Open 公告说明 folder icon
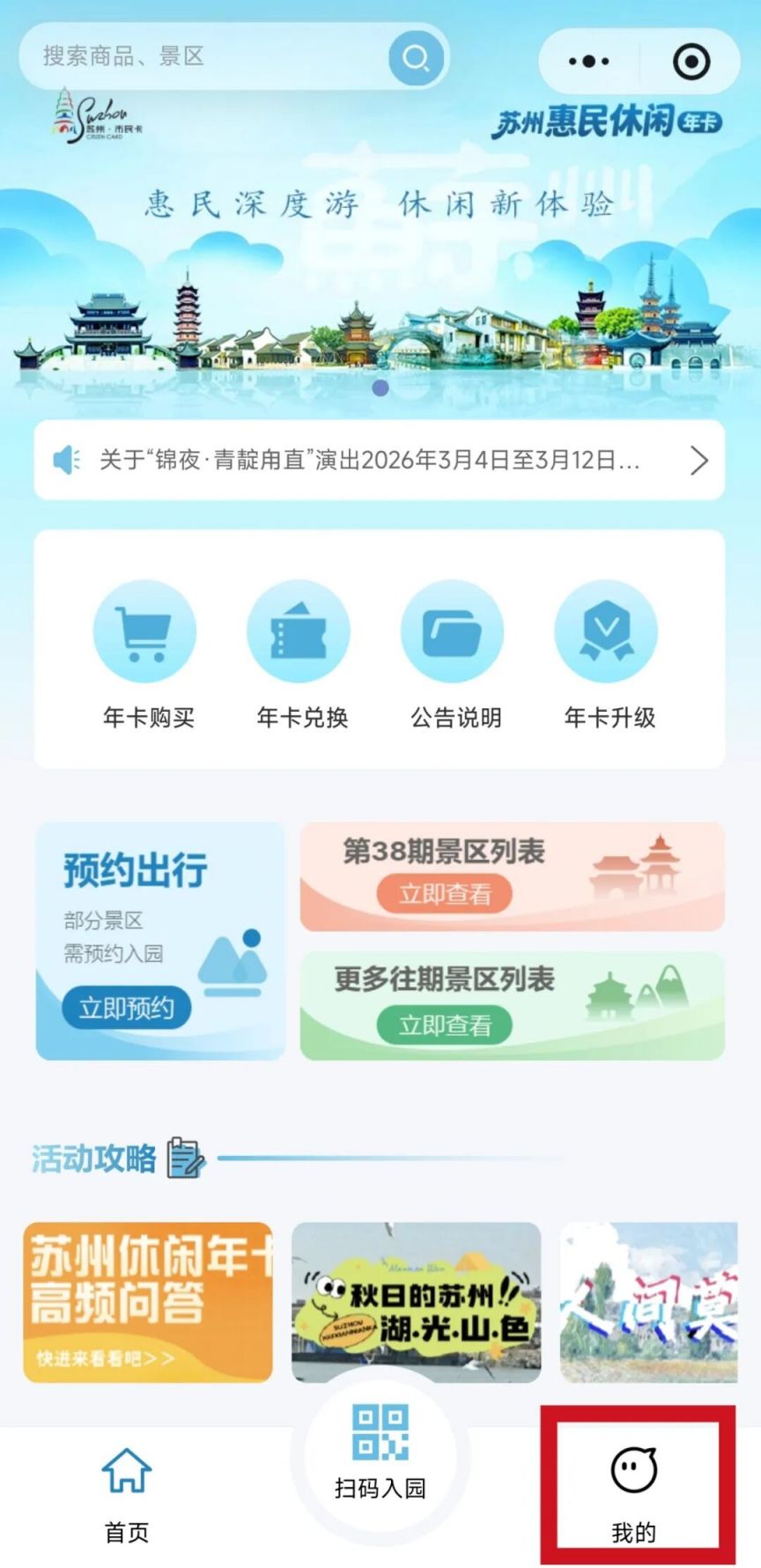This screenshot has height=1568, width=761. pyautogui.click(x=453, y=631)
